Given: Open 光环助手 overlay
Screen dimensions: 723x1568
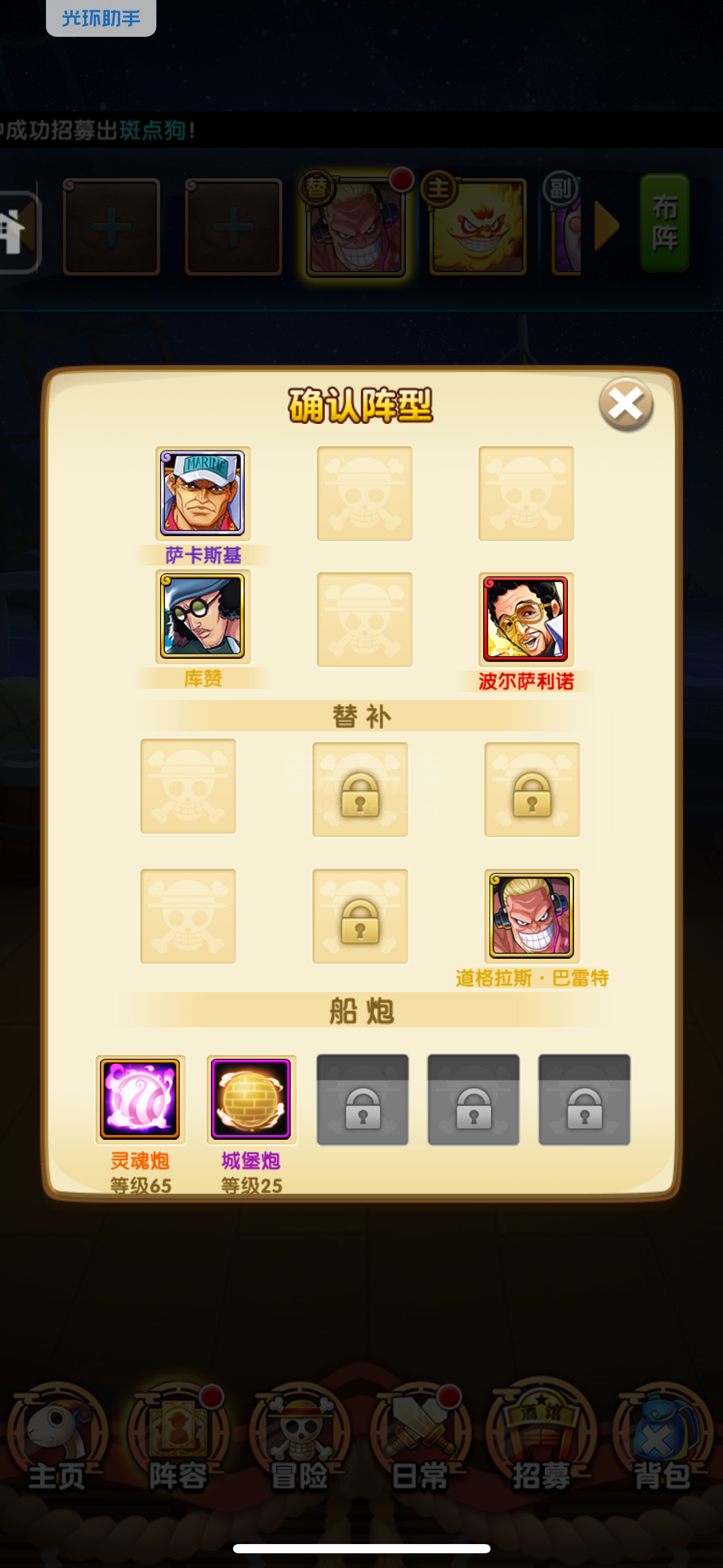Looking at the screenshot, I should 101,17.
